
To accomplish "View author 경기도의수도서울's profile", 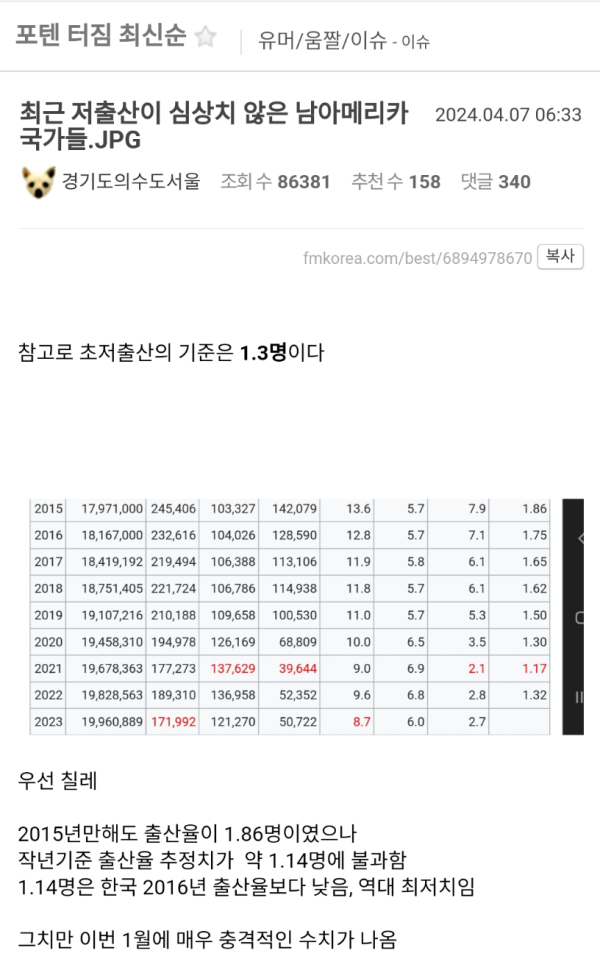I will click(130, 182).
